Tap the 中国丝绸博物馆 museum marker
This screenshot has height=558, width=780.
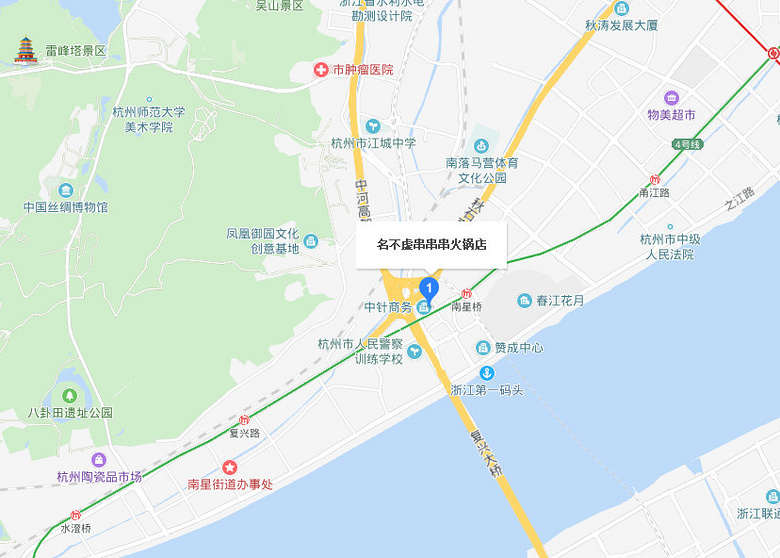(x=66, y=191)
